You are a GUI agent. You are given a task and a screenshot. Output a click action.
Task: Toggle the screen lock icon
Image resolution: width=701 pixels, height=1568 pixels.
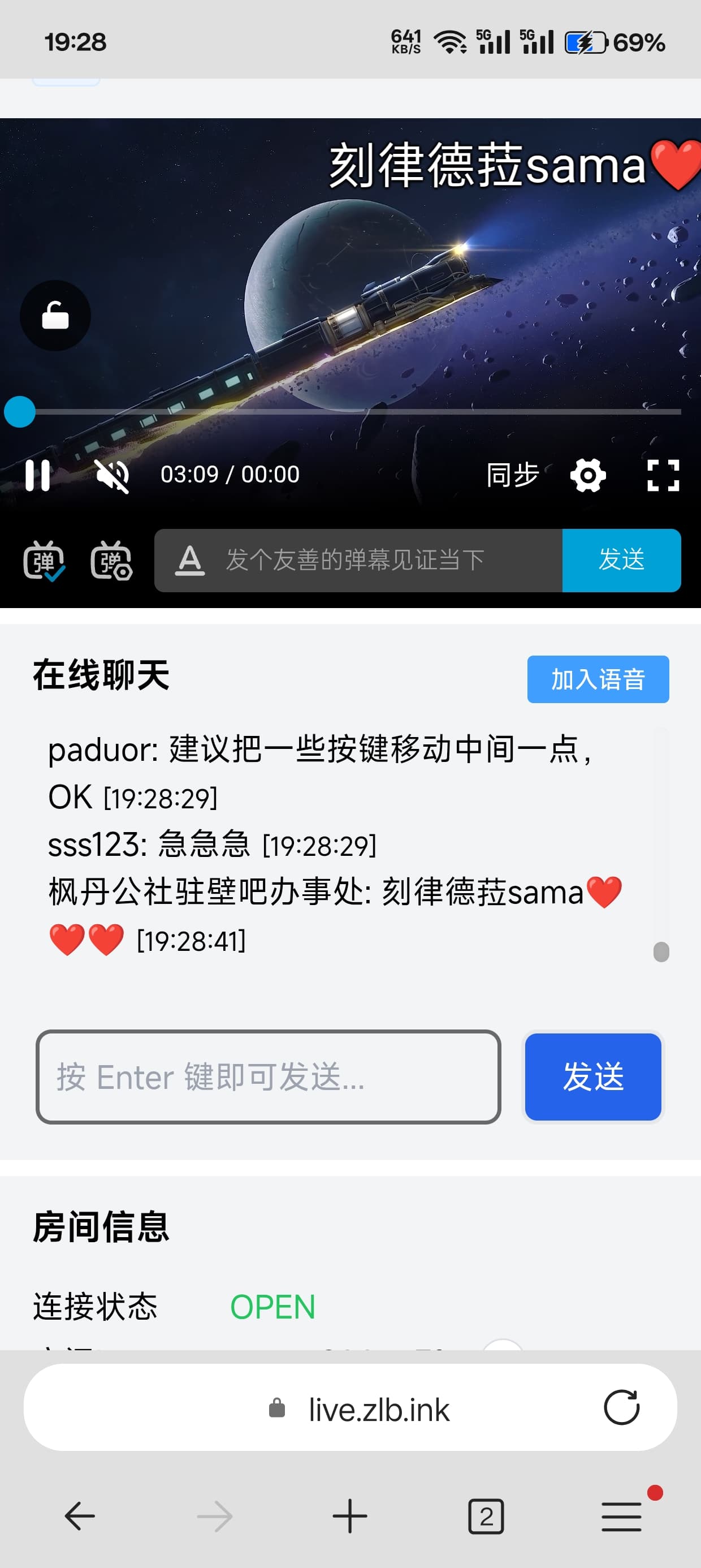(55, 315)
